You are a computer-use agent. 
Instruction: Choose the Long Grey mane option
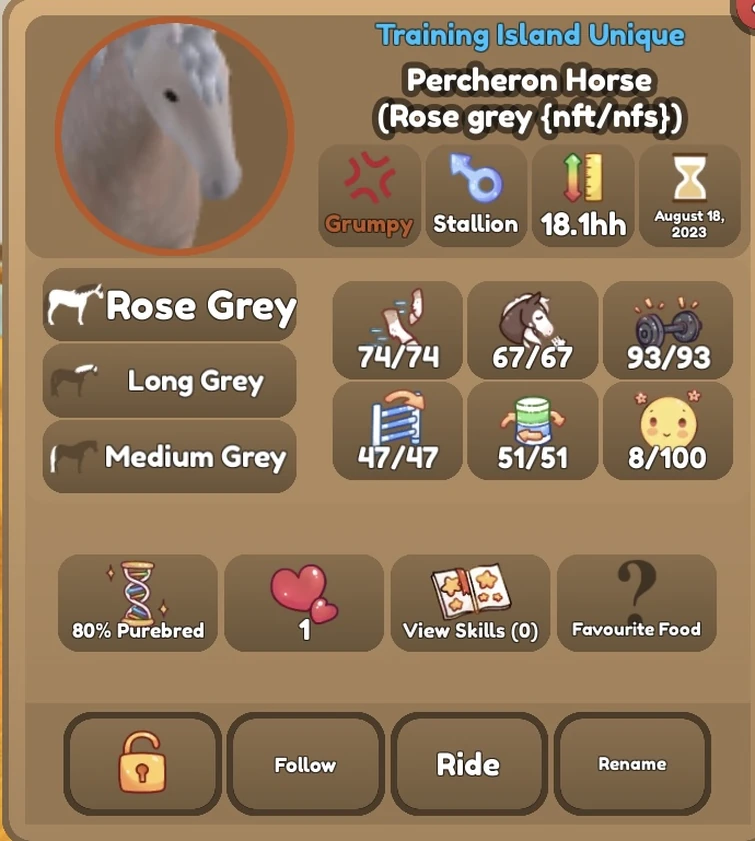tap(169, 382)
